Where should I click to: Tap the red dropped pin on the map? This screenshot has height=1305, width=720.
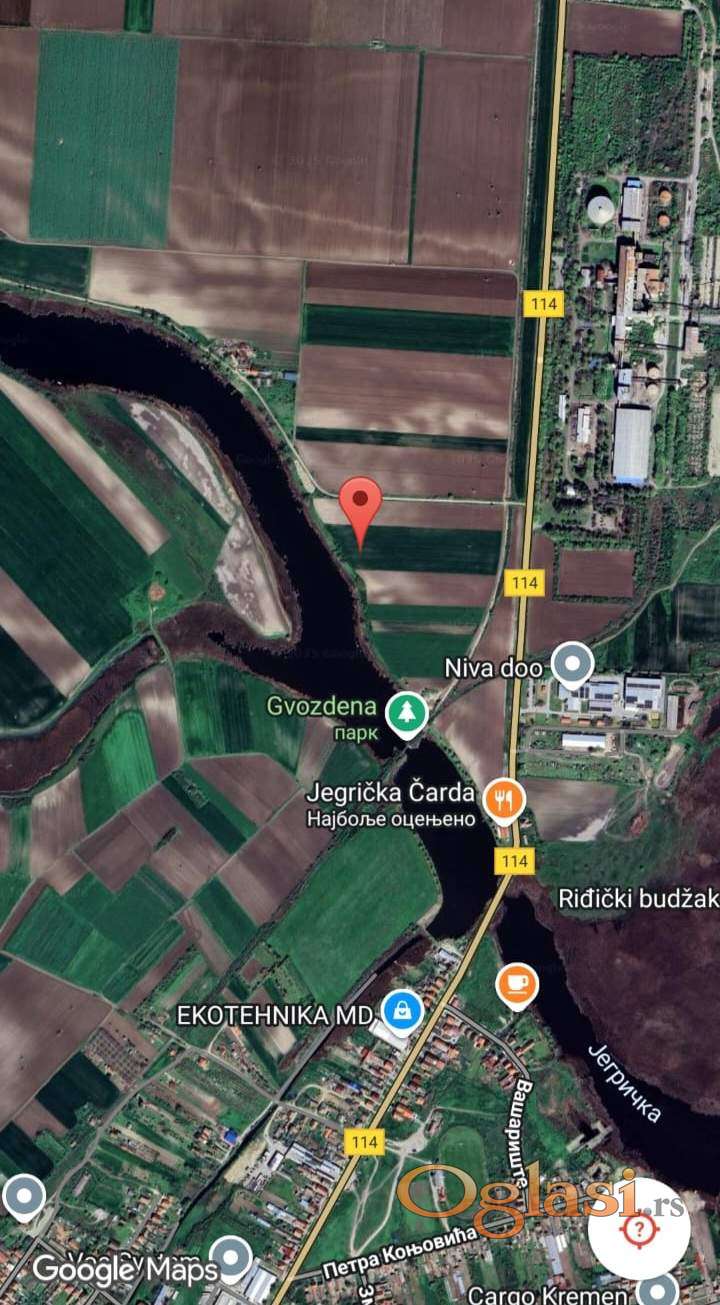click(x=360, y=502)
